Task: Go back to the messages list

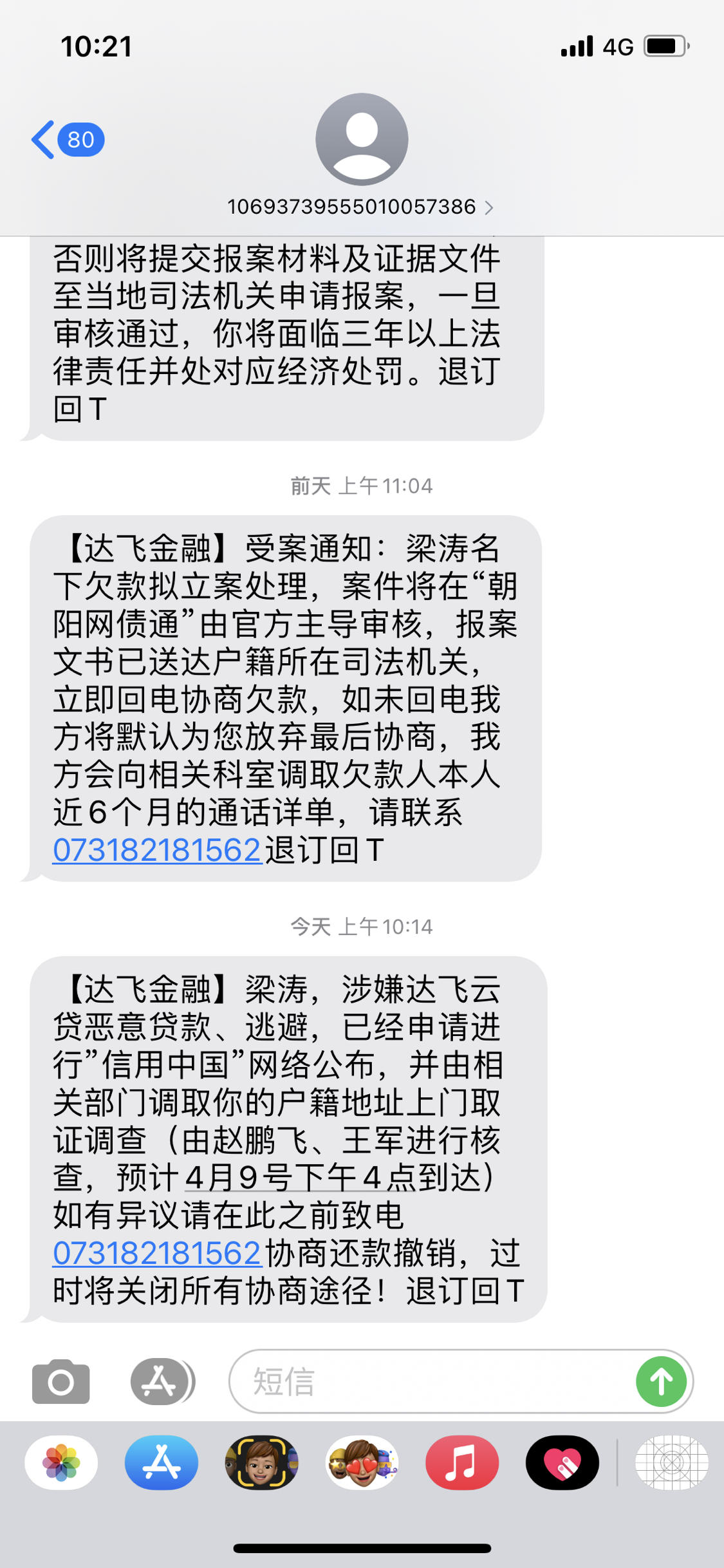Action: tap(67, 139)
